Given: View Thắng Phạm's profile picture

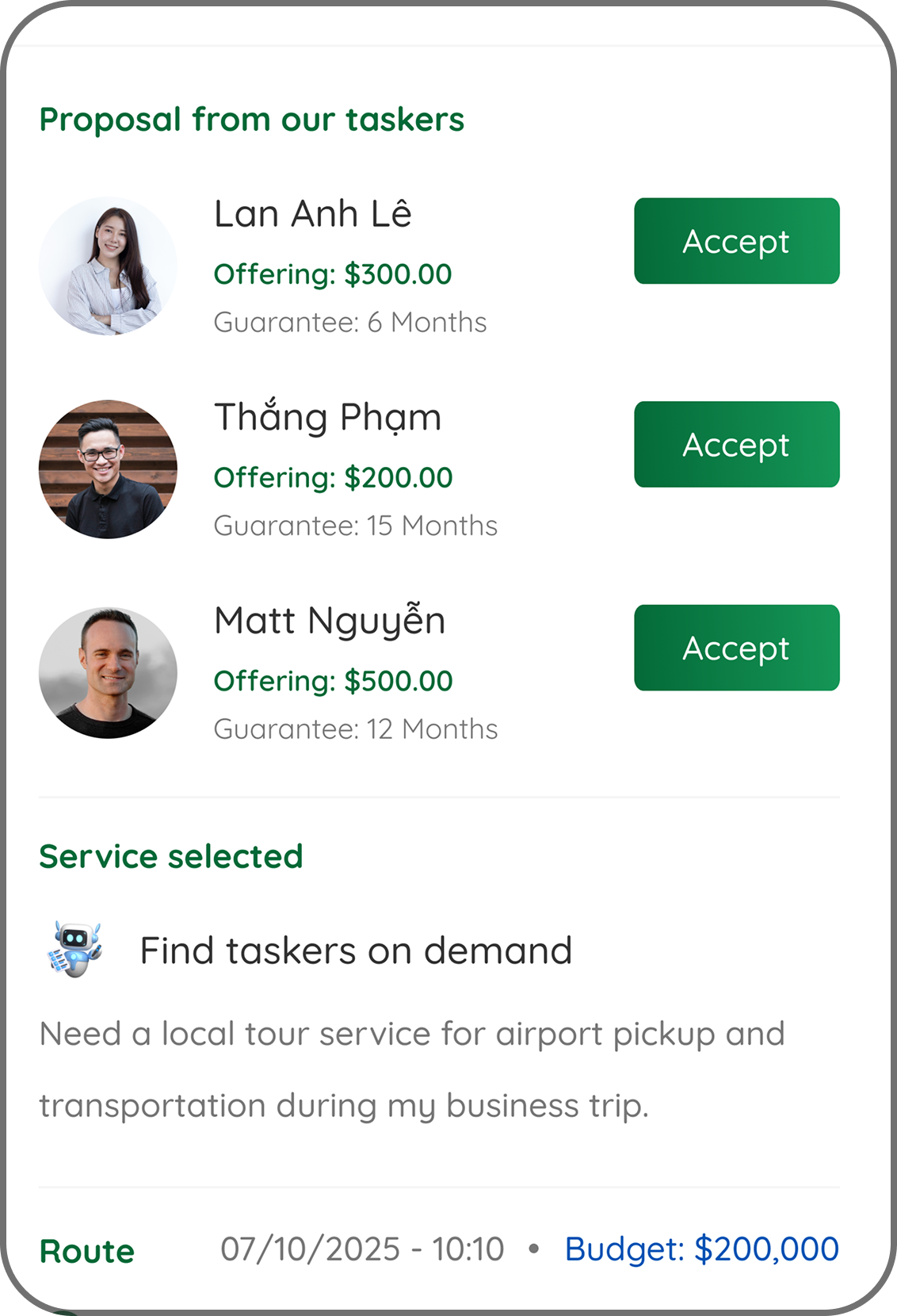Looking at the screenshot, I should (108, 469).
